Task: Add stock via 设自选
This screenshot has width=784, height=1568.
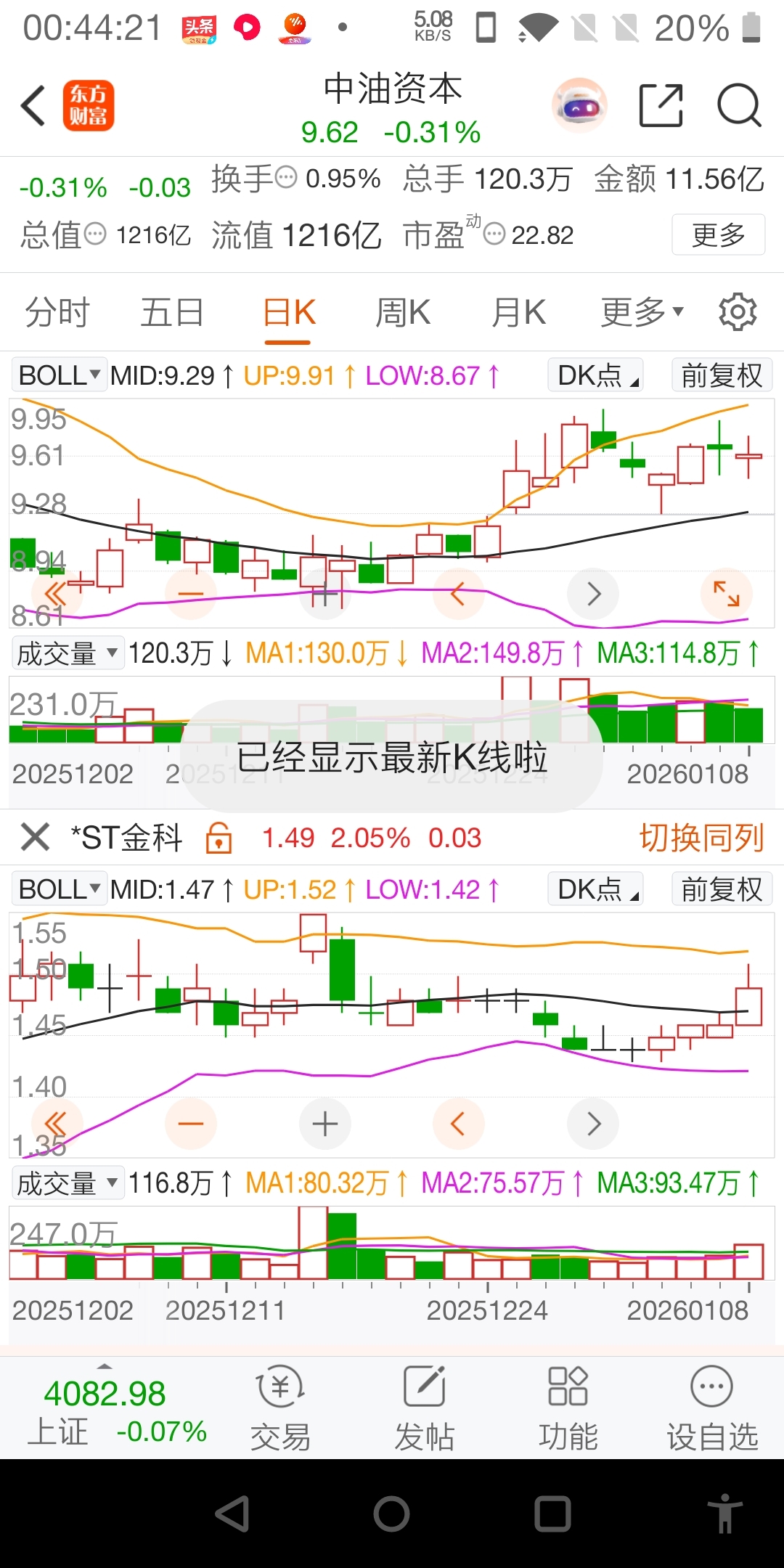Action: 711,1408
